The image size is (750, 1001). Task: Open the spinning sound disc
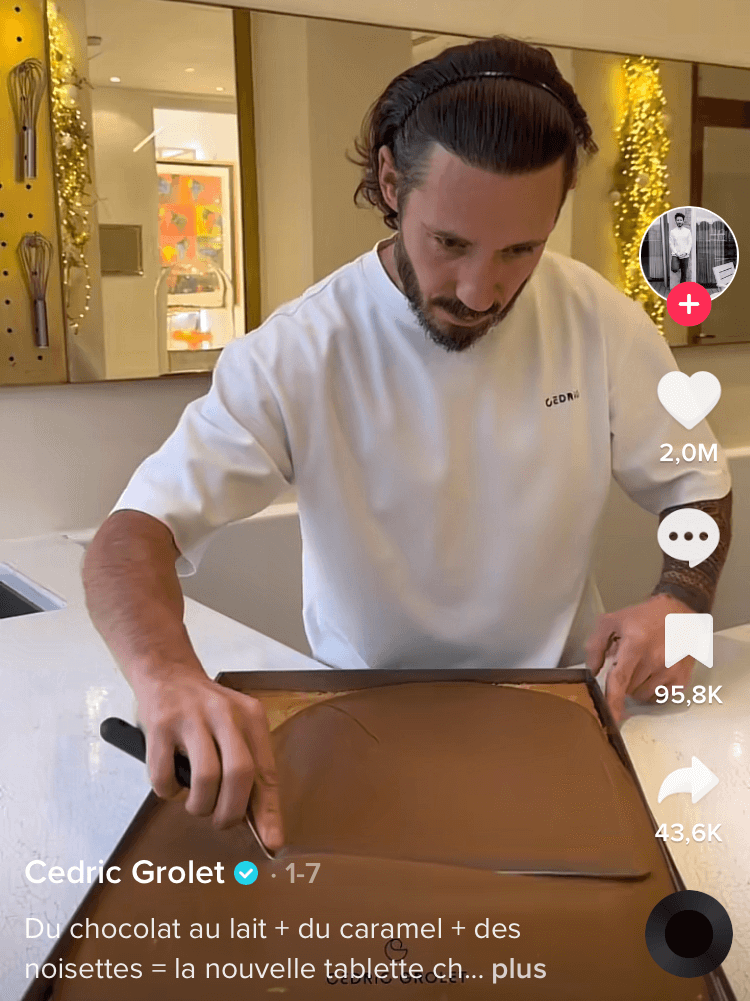[x=689, y=934]
